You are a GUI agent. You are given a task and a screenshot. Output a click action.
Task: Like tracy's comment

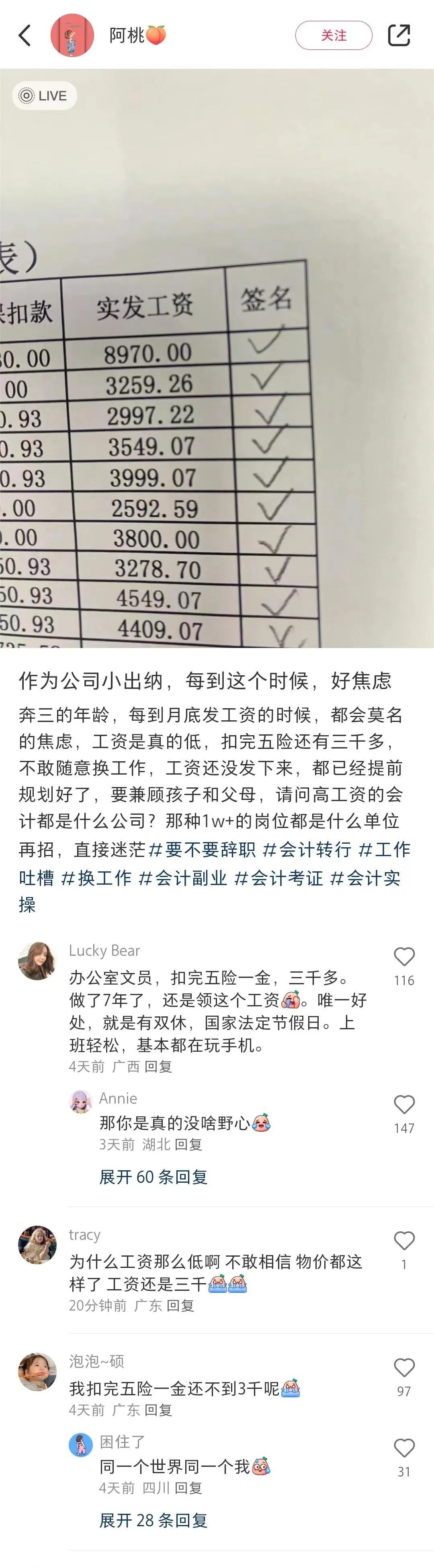tap(404, 1241)
